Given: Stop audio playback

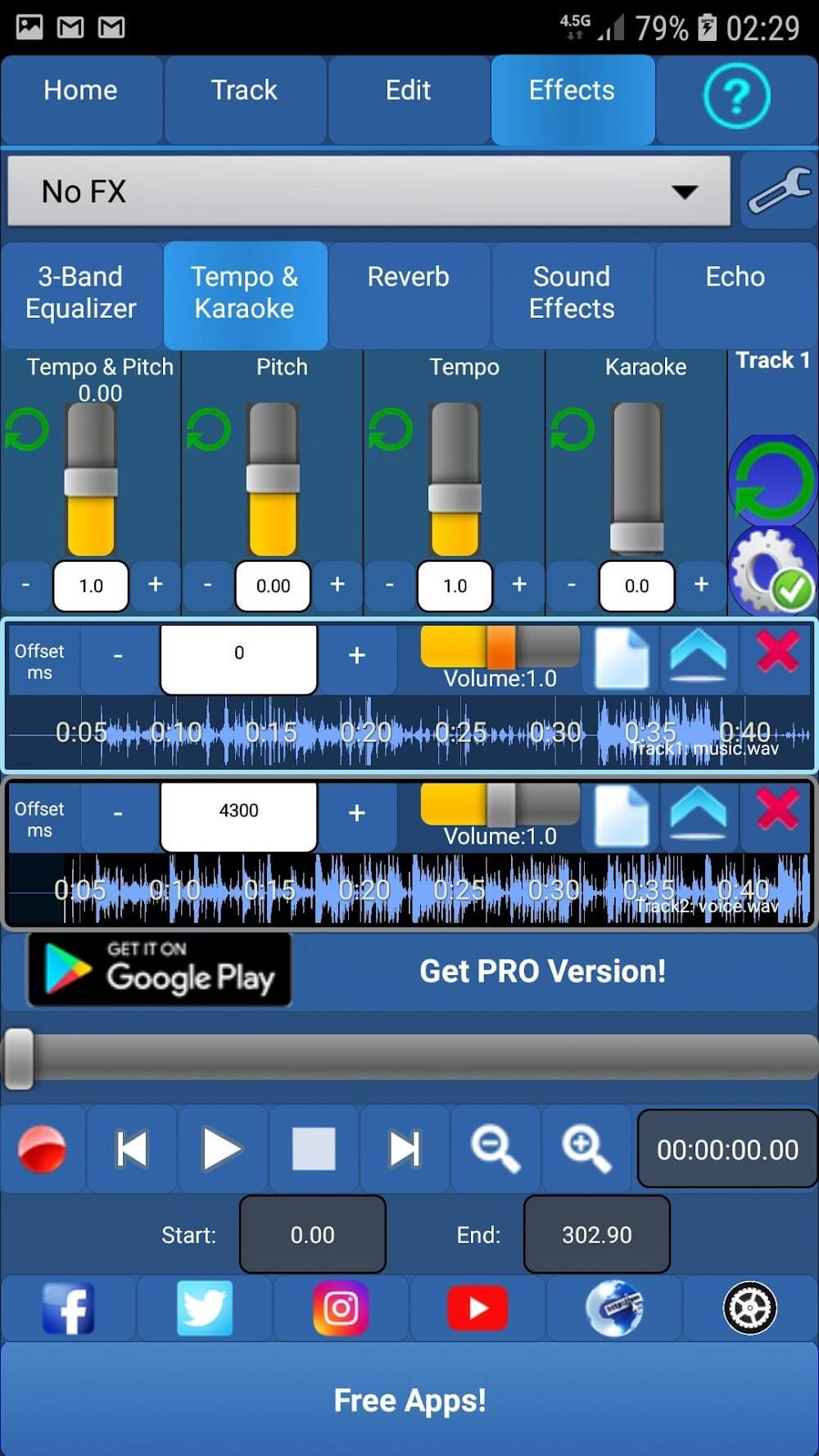Looking at the screenshot, I should click(x=314, y=1148).
